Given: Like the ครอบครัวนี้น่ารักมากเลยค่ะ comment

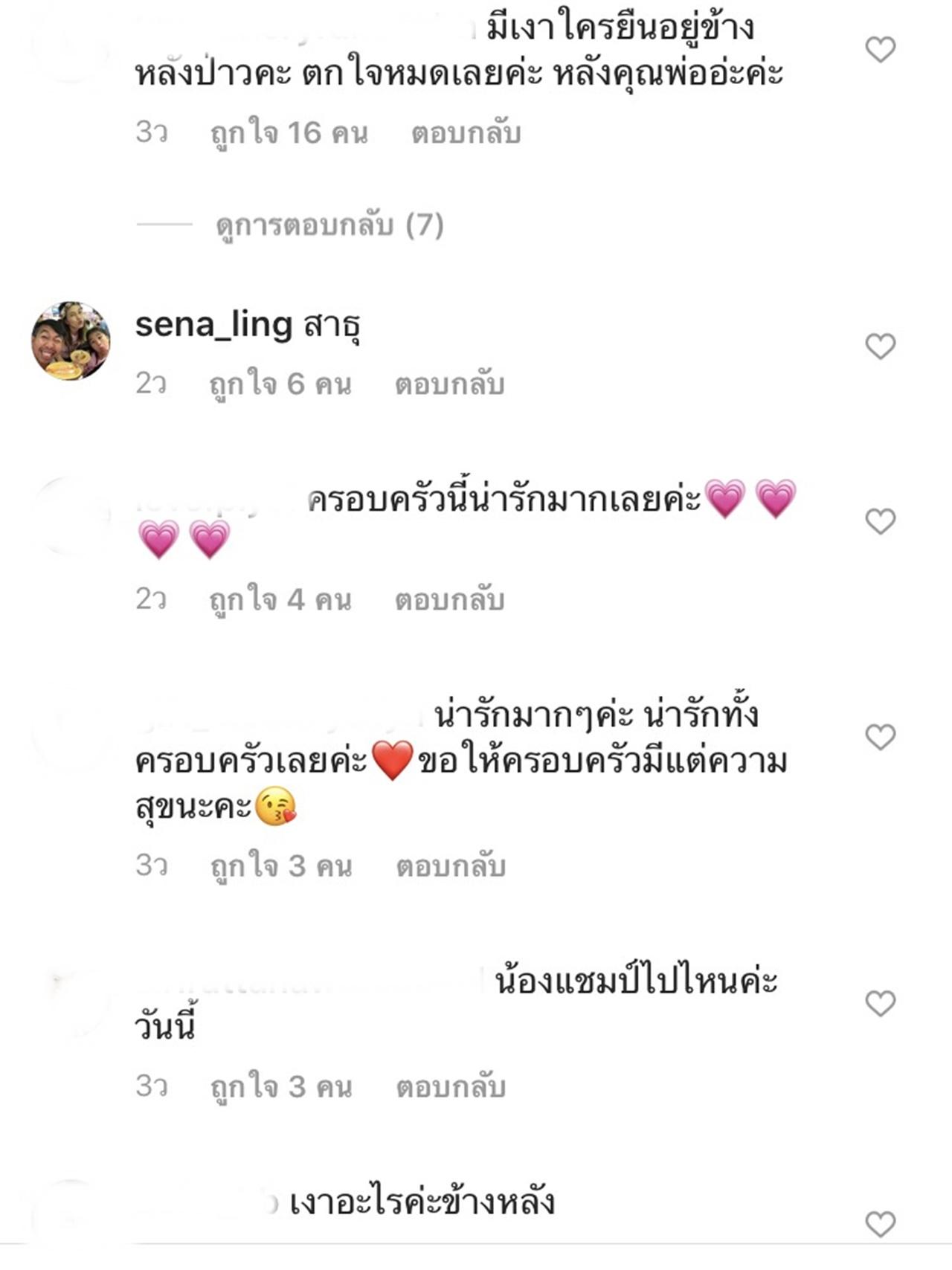Looking at the screenshot, I should point(880,522).
